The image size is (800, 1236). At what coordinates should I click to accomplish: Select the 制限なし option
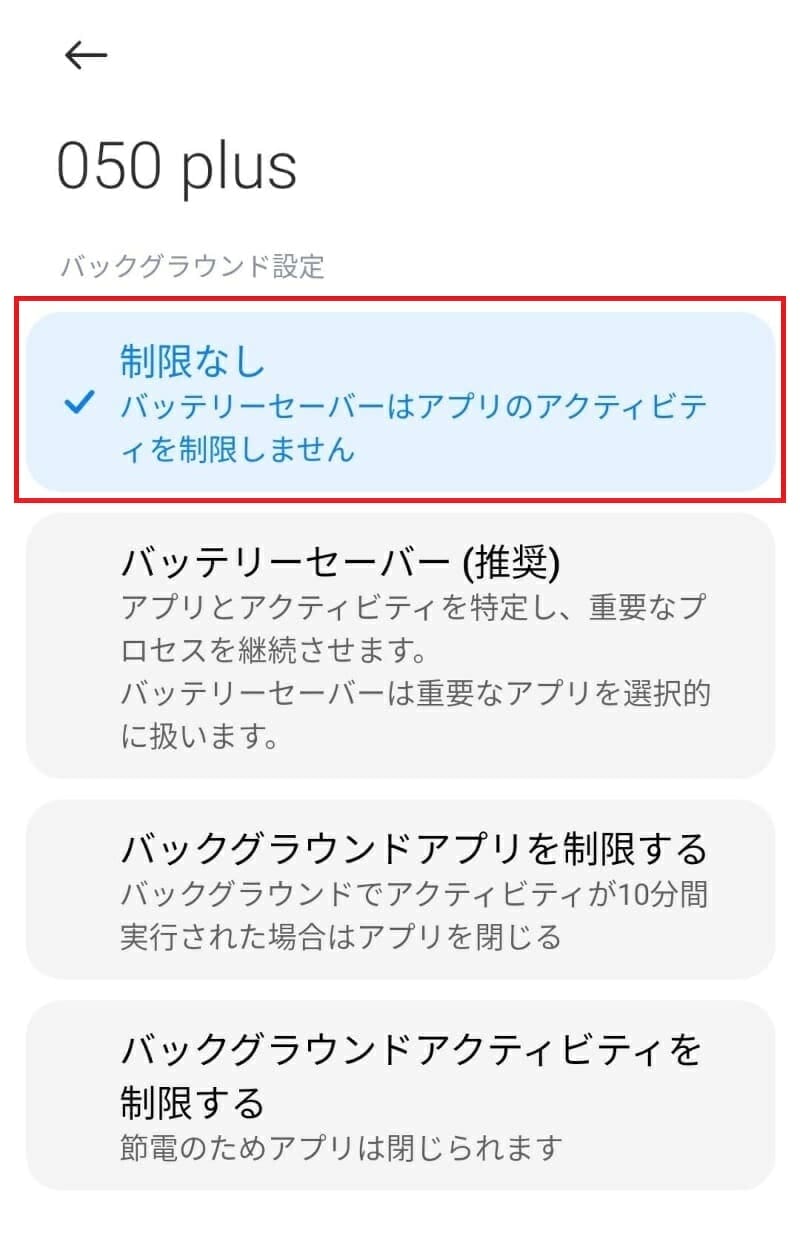[400, 402]
